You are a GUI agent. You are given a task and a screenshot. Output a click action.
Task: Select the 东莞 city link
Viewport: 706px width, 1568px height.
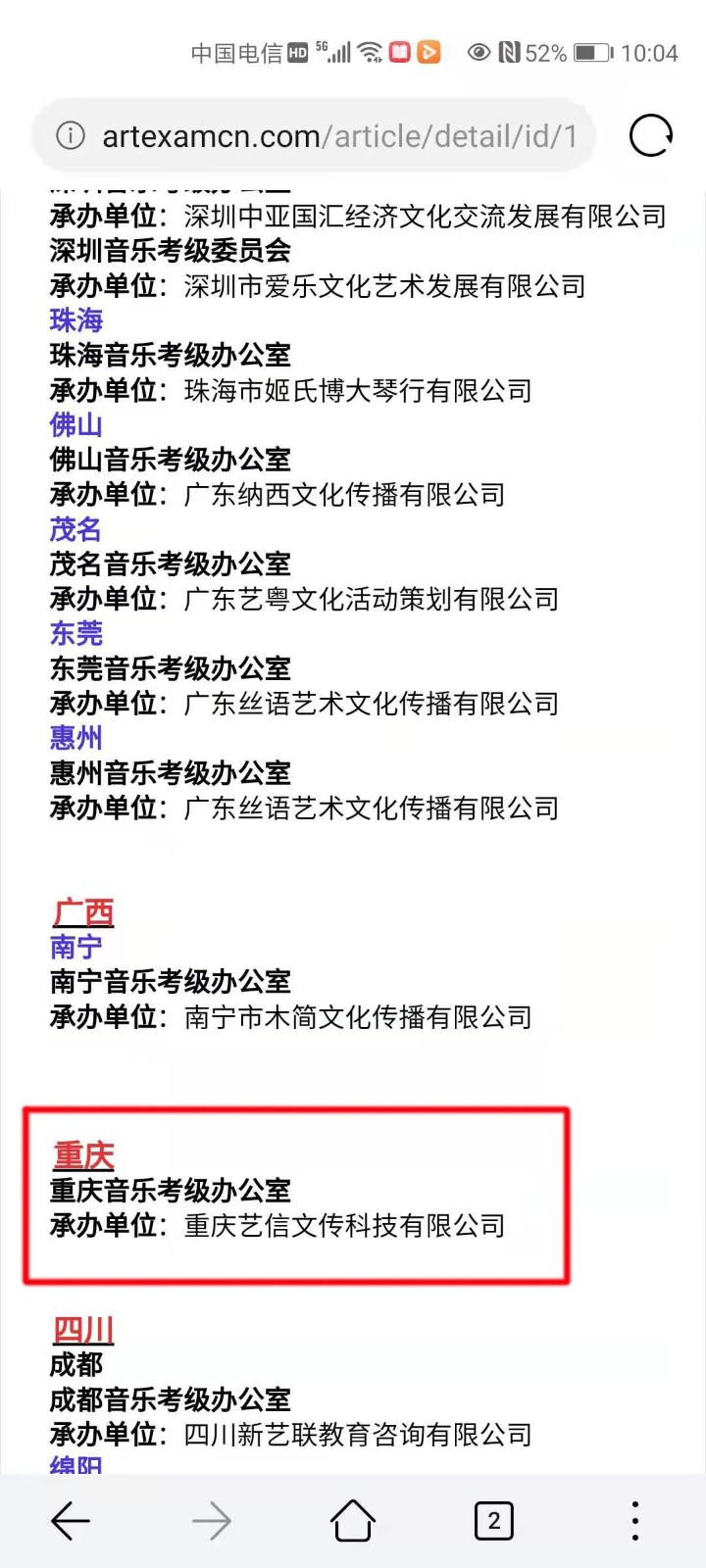pos(76,633)
